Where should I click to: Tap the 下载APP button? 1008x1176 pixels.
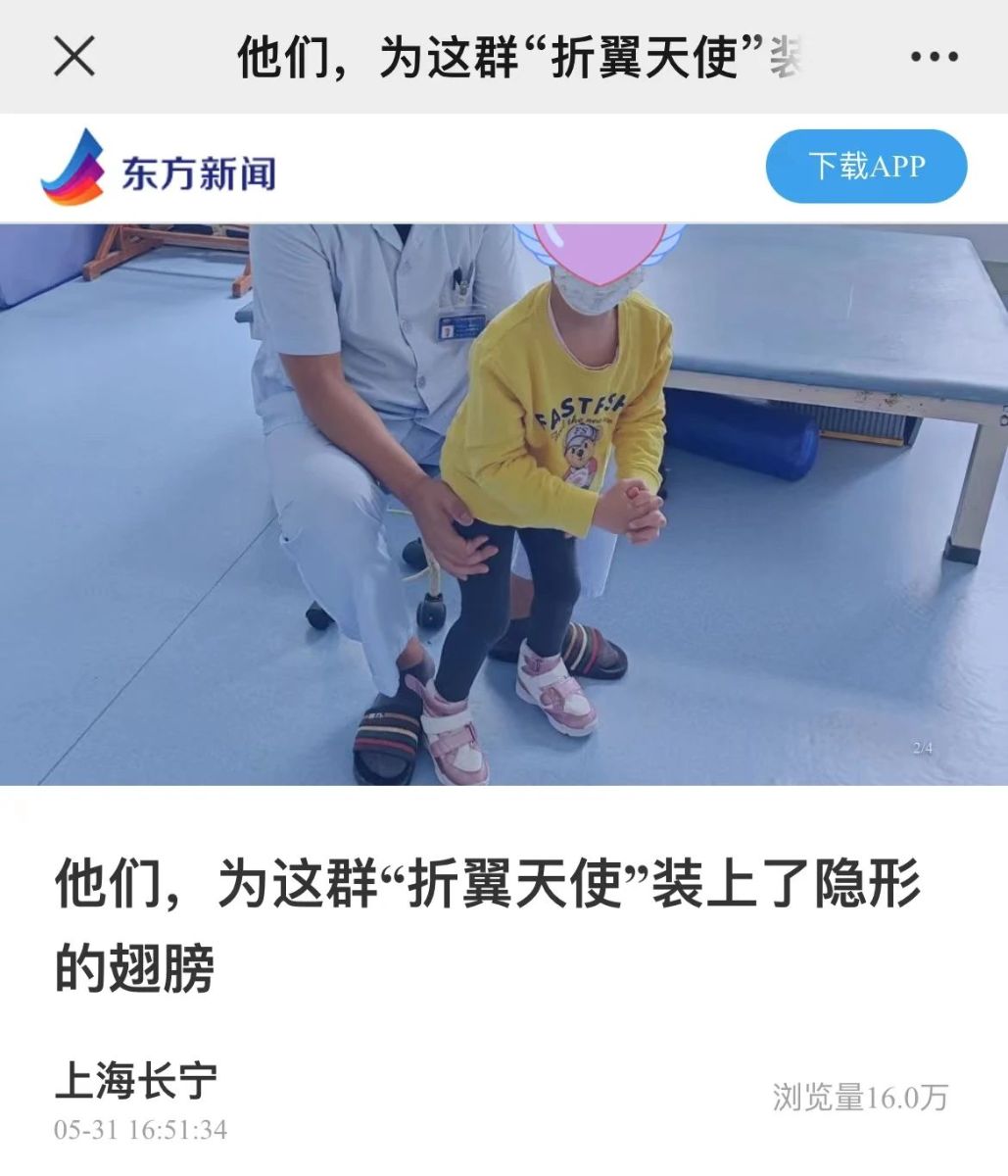click(x=866, y=166)
